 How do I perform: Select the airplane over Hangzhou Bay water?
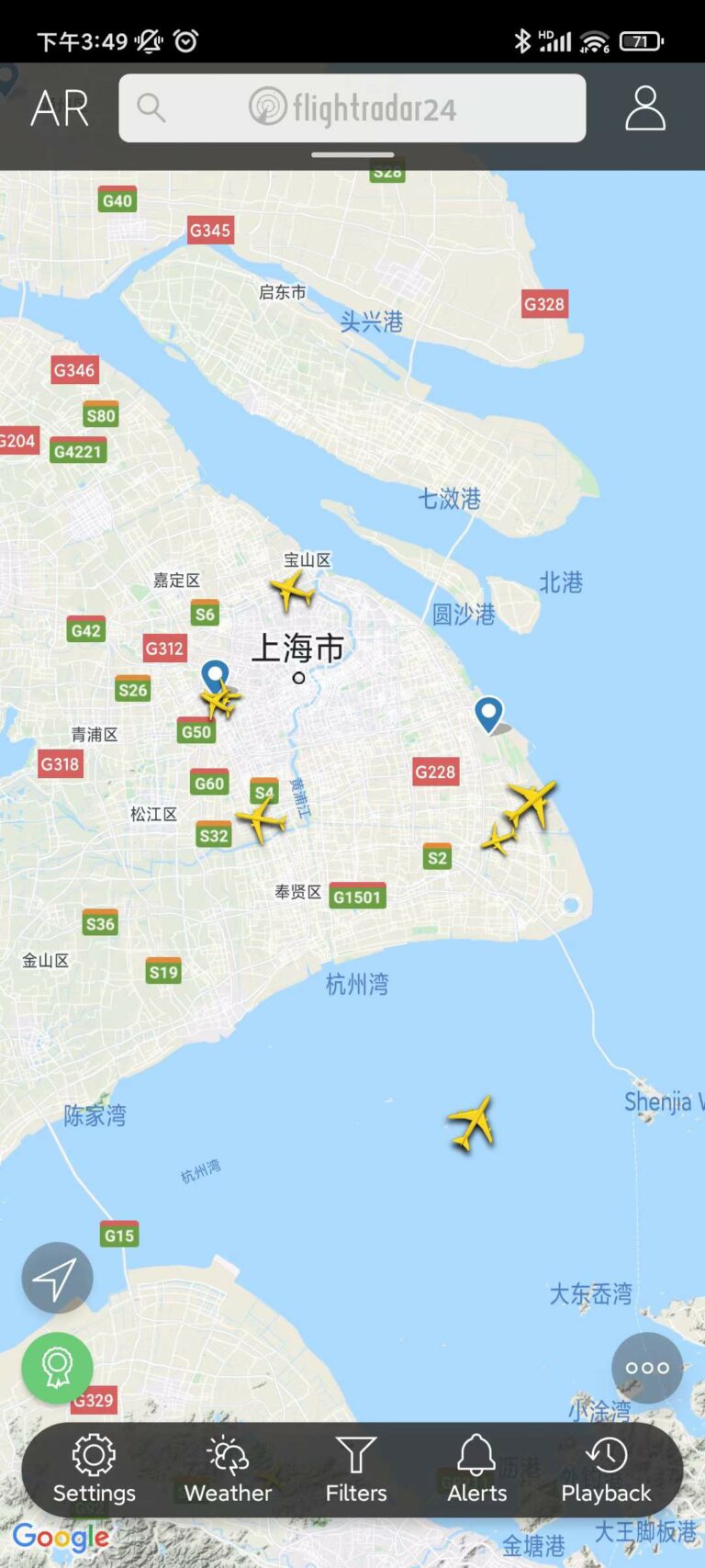[472, 1122]
